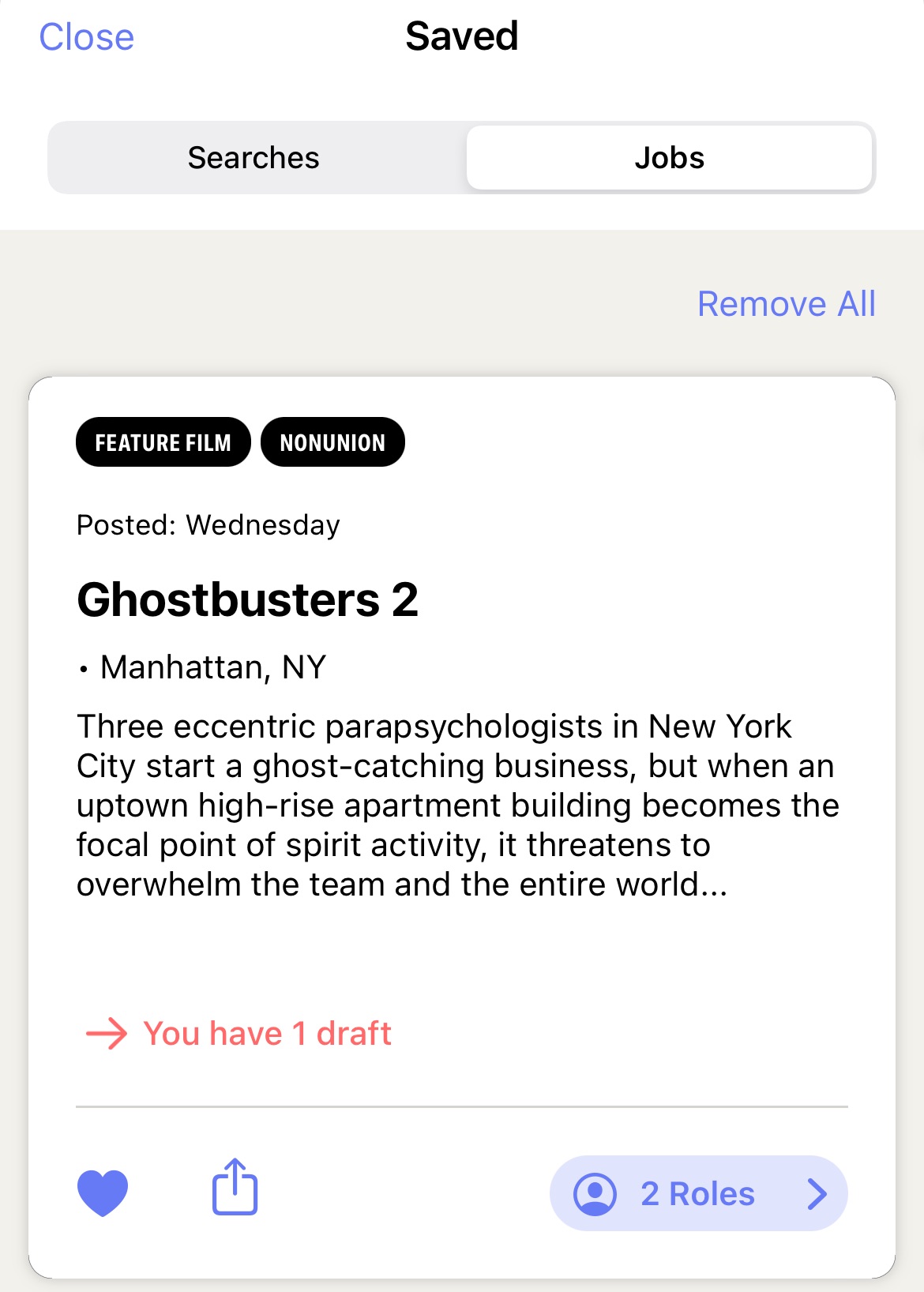Open the Ghostbusters 2 job card
Screen dimensions: 924x1292
[x=247, y=600]
